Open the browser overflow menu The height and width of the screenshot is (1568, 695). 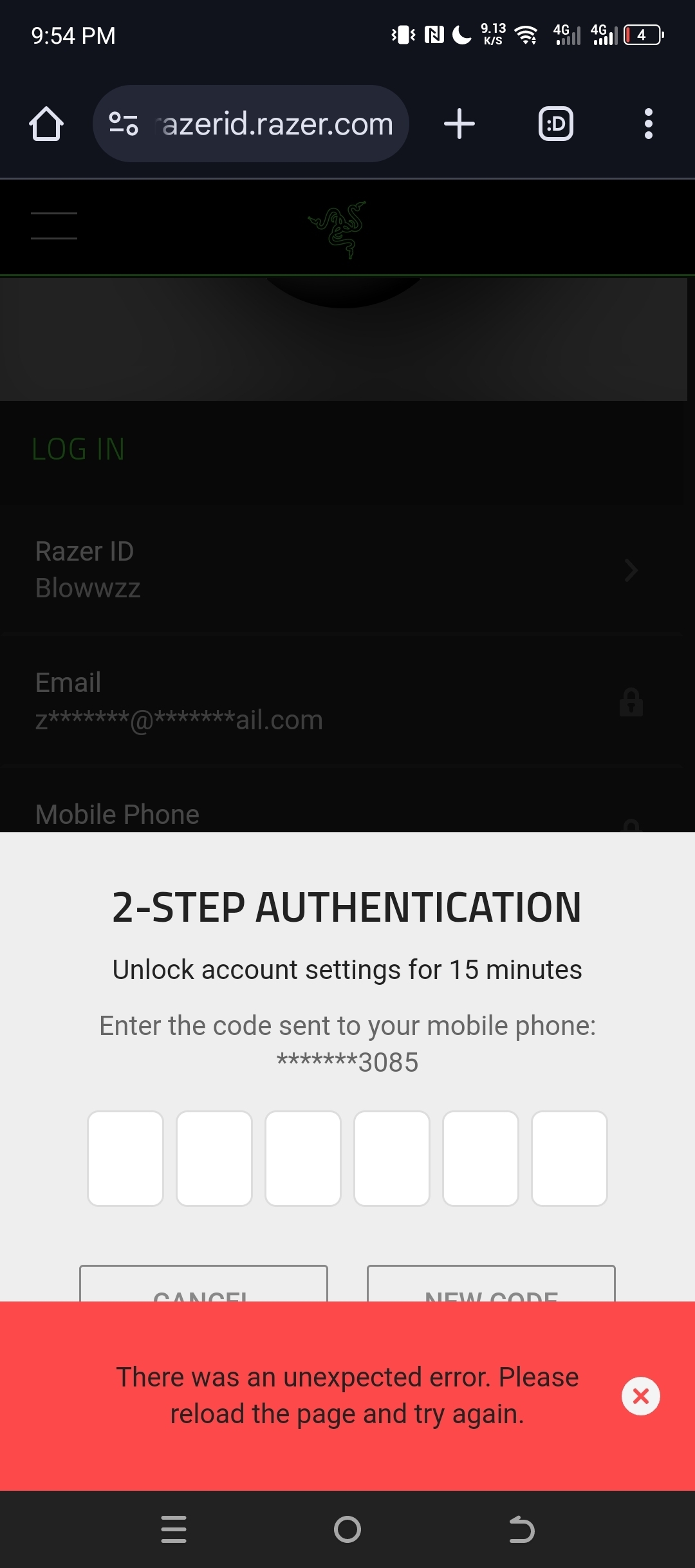[x=649, y=124]
